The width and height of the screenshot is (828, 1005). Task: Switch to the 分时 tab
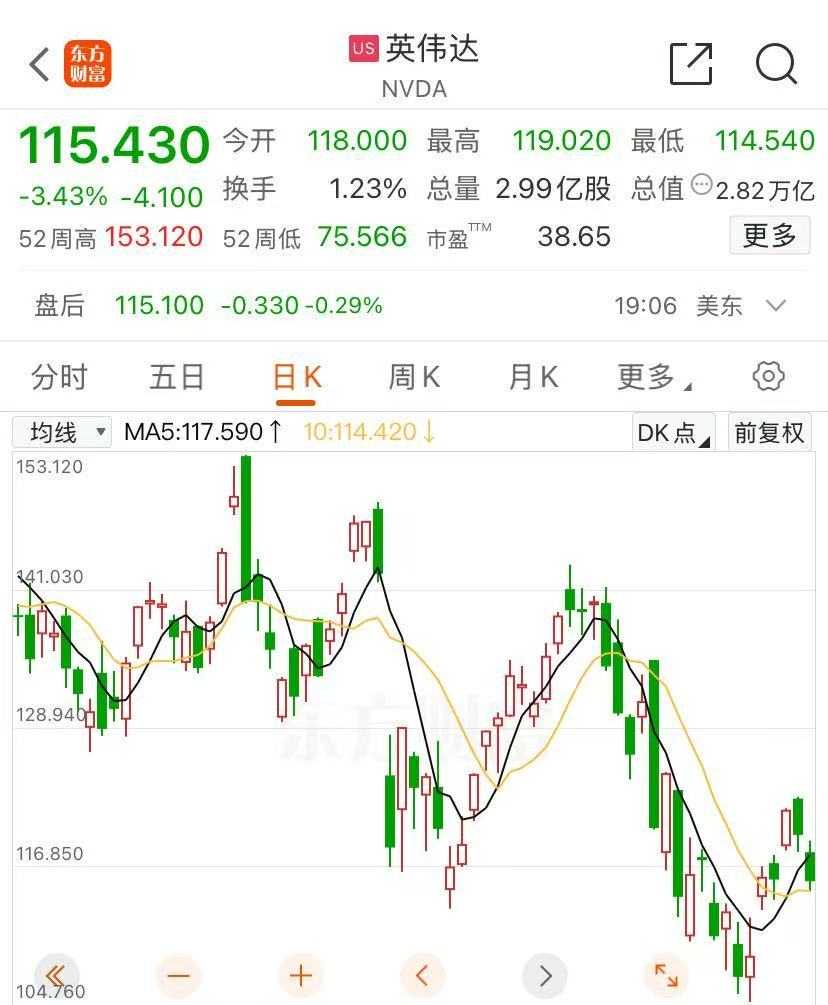(x=60, y=377)
